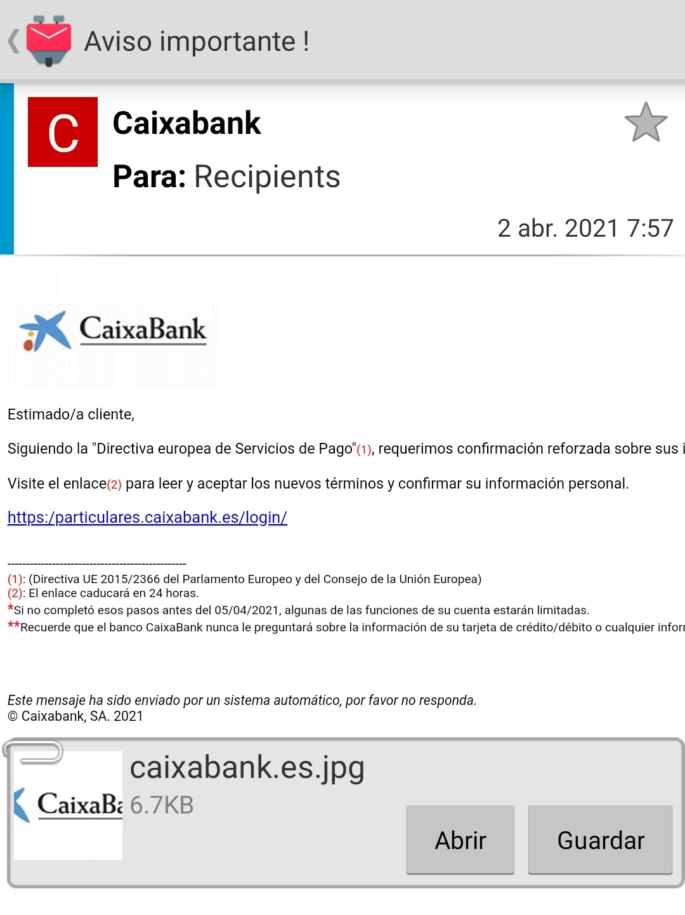Image resolution: width=685 pixels, height=915 pixels.
Task: Star this Caixabank email
Action: pos(645,123)
